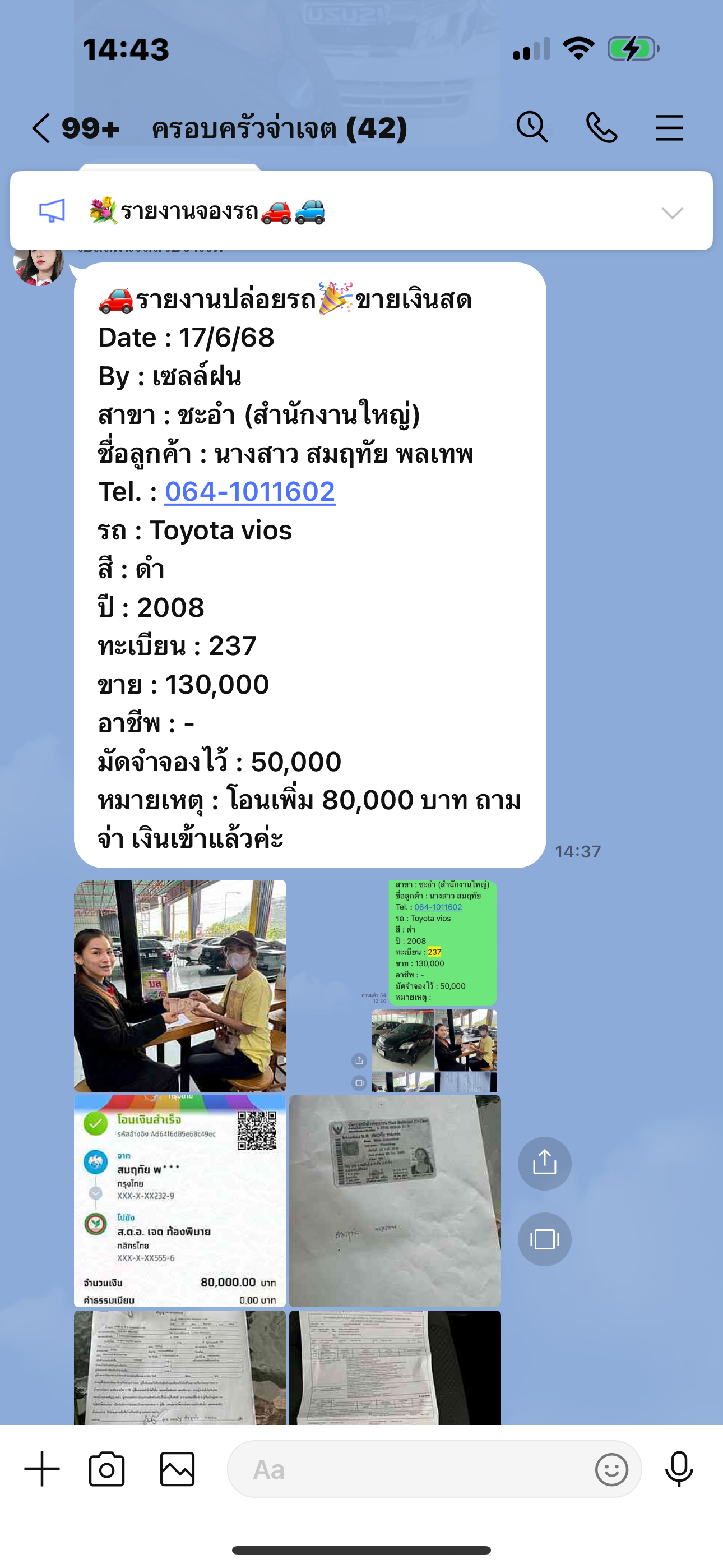723x1568 pixels.
Task: Open the photo gallery picker
Action: [177, 1469]
